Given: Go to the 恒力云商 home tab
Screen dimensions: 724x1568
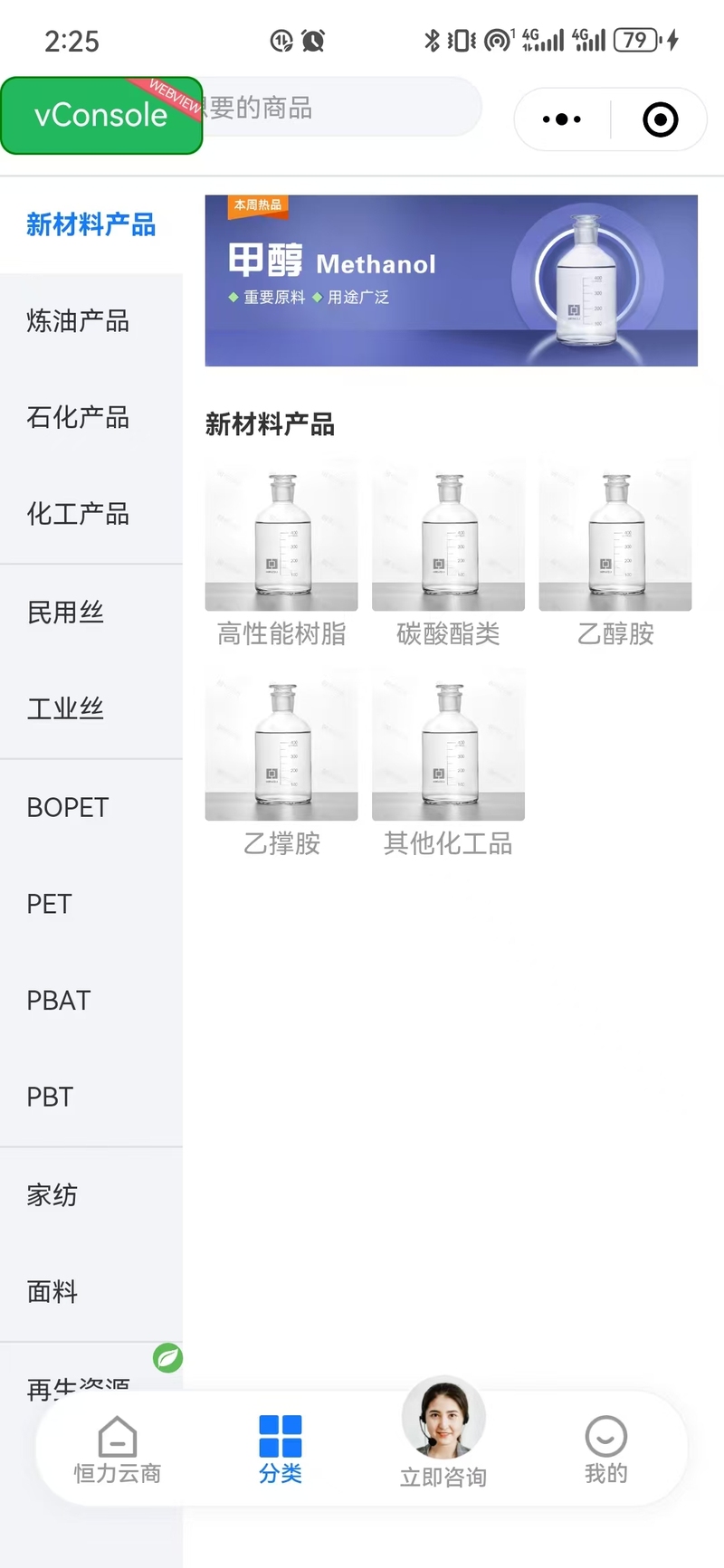Looking at the screenshot, I should (118, 1450).
